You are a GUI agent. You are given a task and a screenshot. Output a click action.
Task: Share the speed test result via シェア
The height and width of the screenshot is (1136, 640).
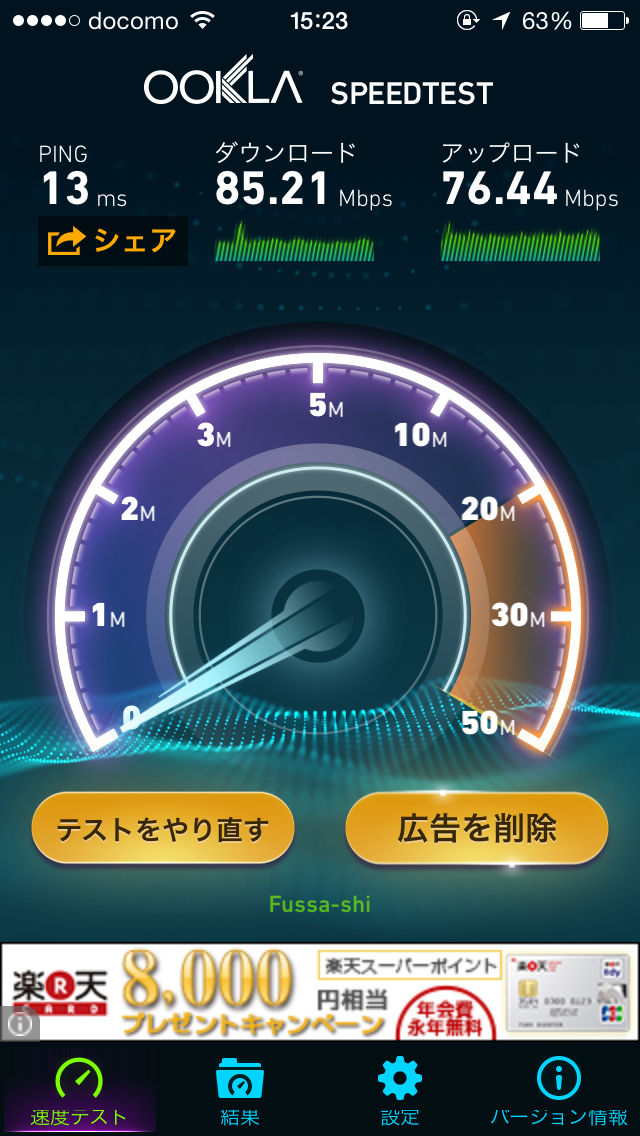pos(112,241)
